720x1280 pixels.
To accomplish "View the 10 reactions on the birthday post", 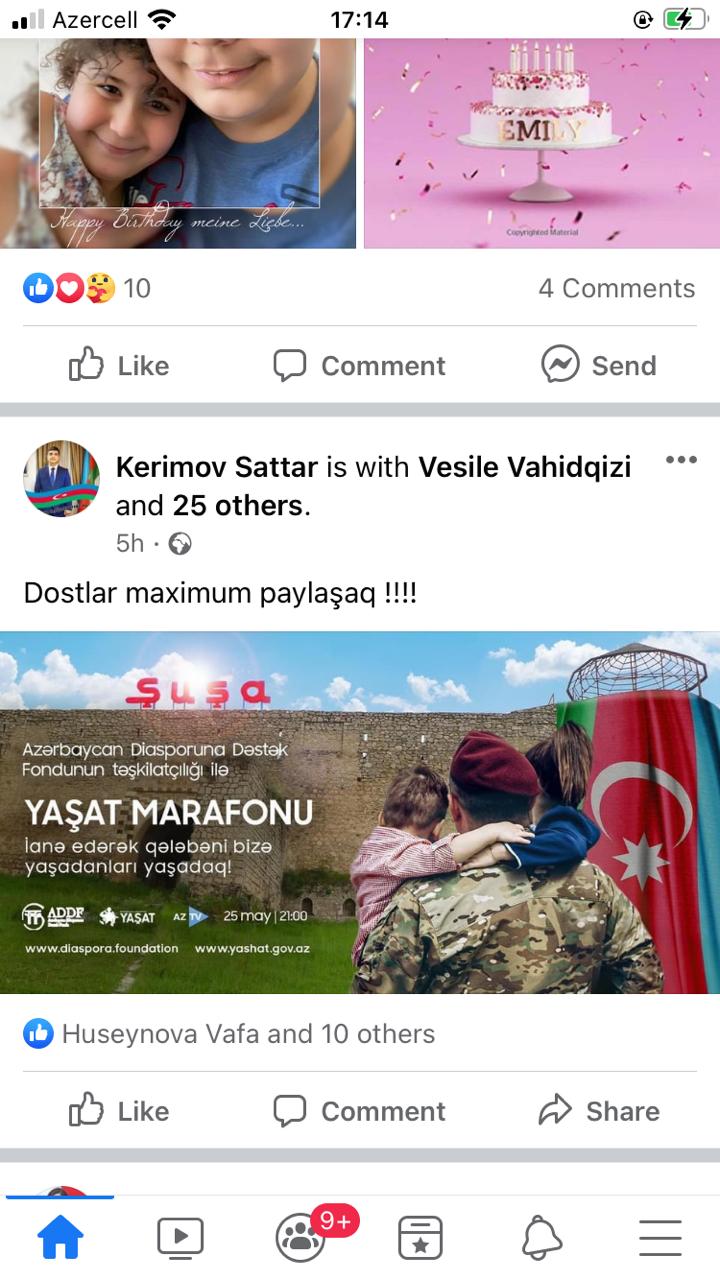I will (86, 288).
